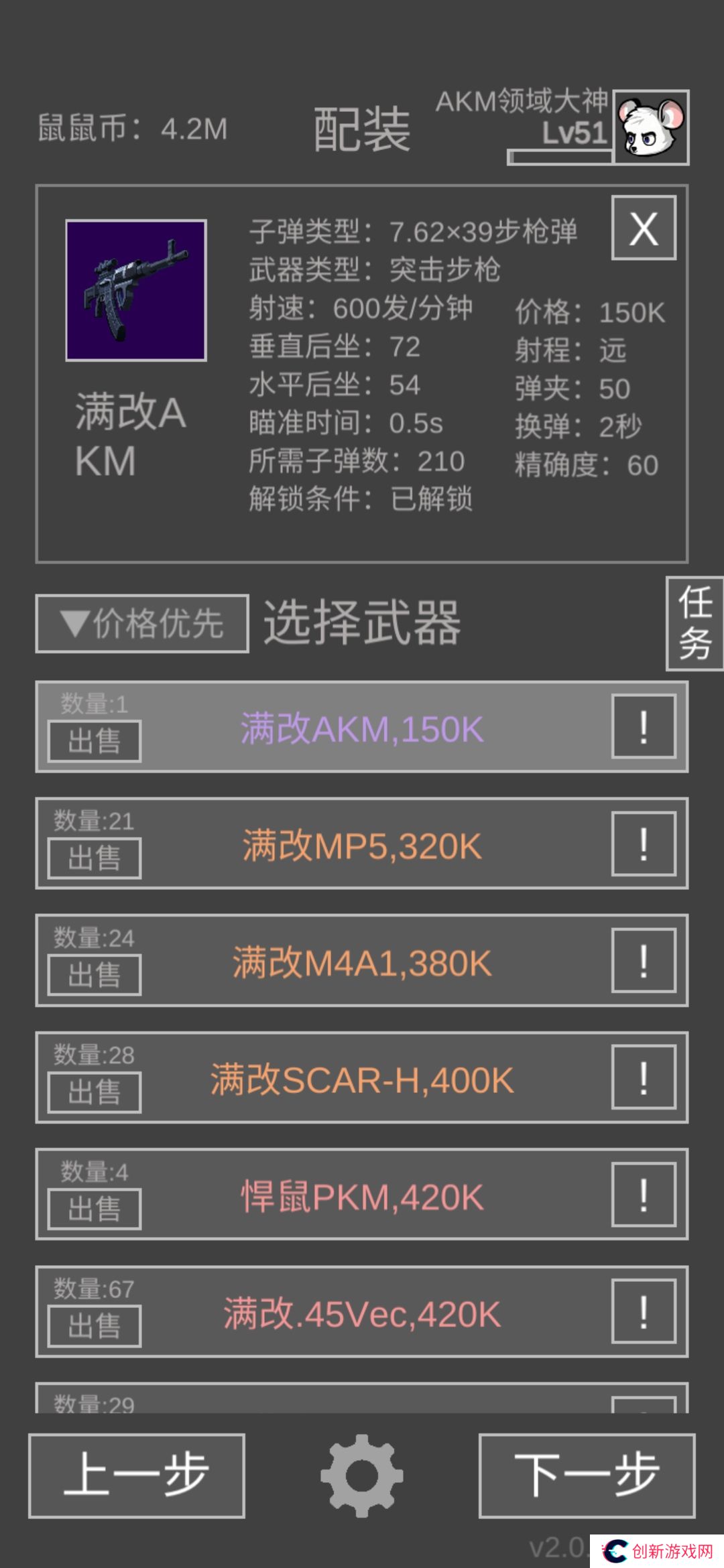This screenshot has width=724, height=1568.
Task: Tap 出售 under 满改SCAR-H
Action: click(95, 1092)
